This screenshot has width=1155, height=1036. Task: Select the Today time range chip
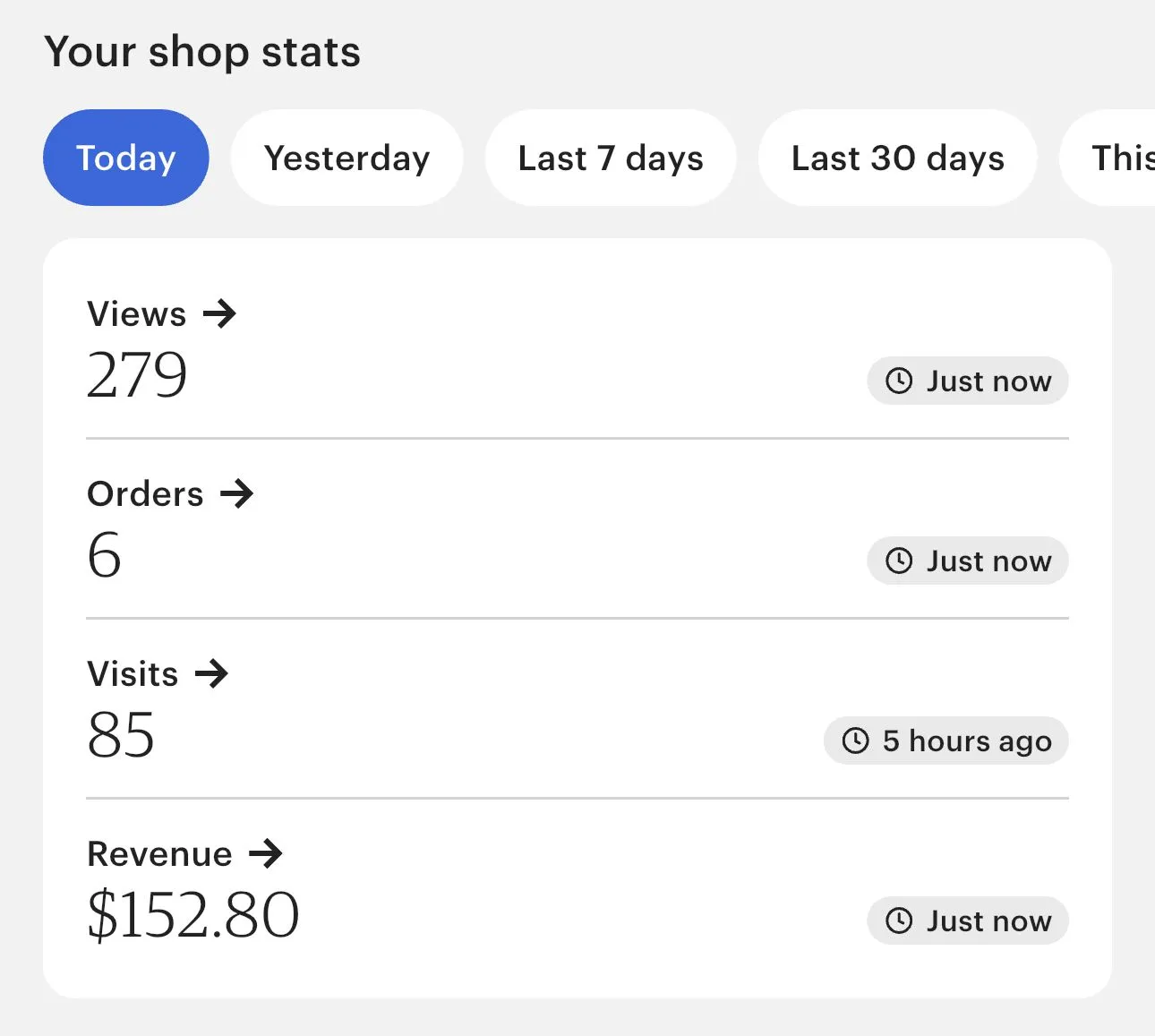pyautogui.click(x=125, y=158)
